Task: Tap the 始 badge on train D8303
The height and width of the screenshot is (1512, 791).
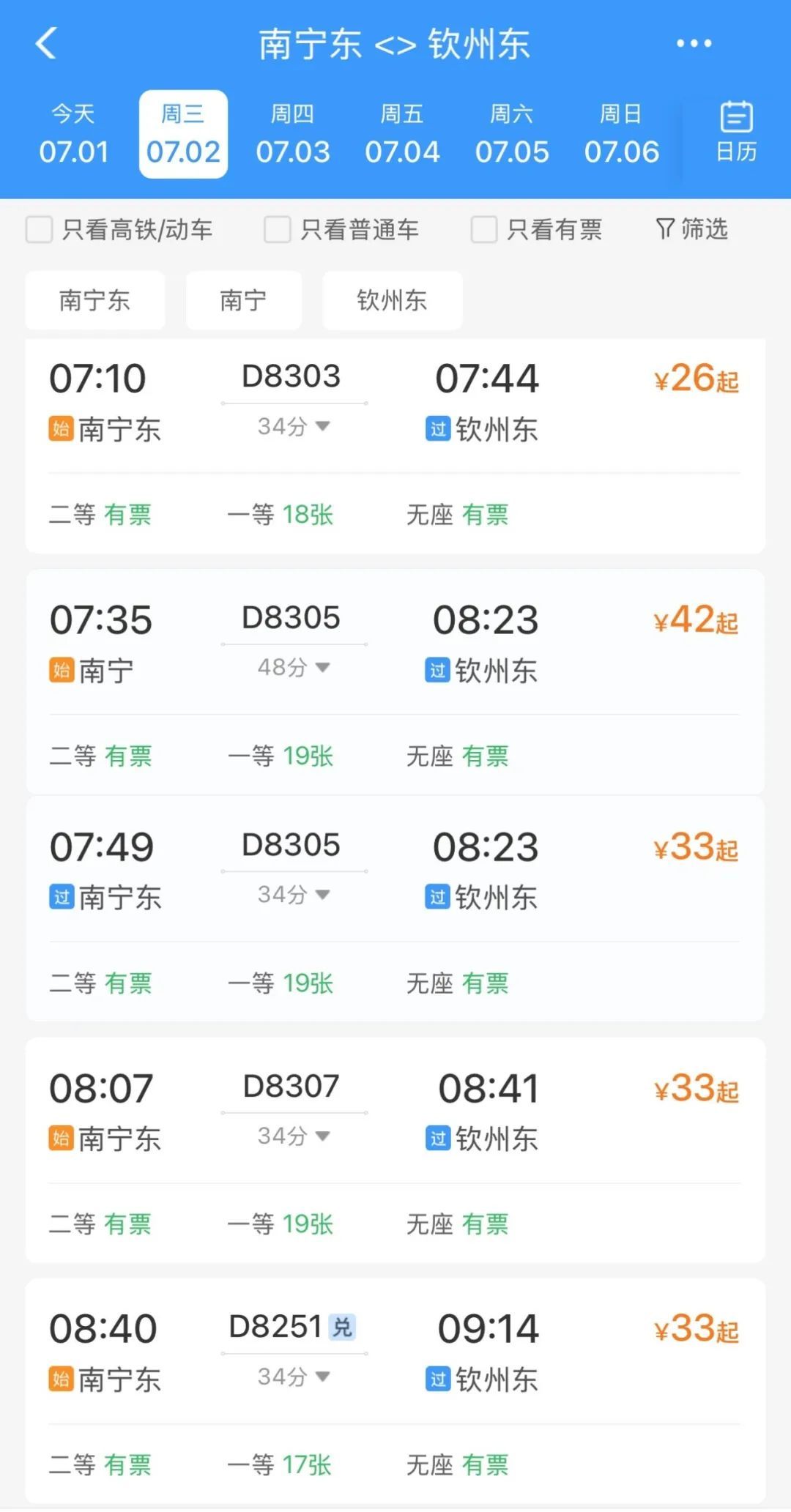Action: pyautogui.click(x=62, y=430)
